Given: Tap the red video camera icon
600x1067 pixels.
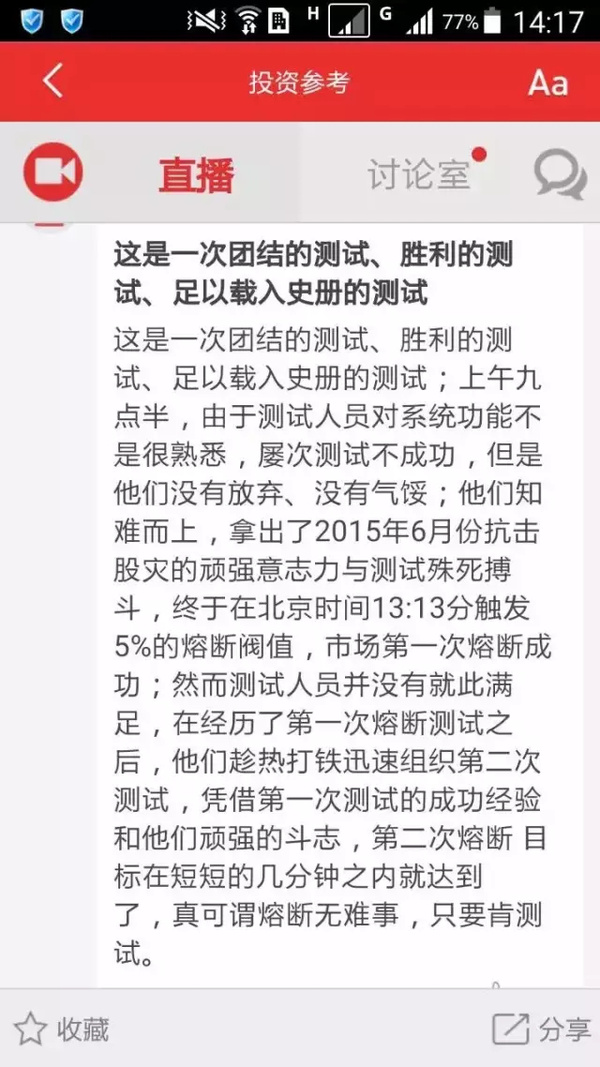Looking at the screenshot, I should pyautogui.click(x=53, y=173).
